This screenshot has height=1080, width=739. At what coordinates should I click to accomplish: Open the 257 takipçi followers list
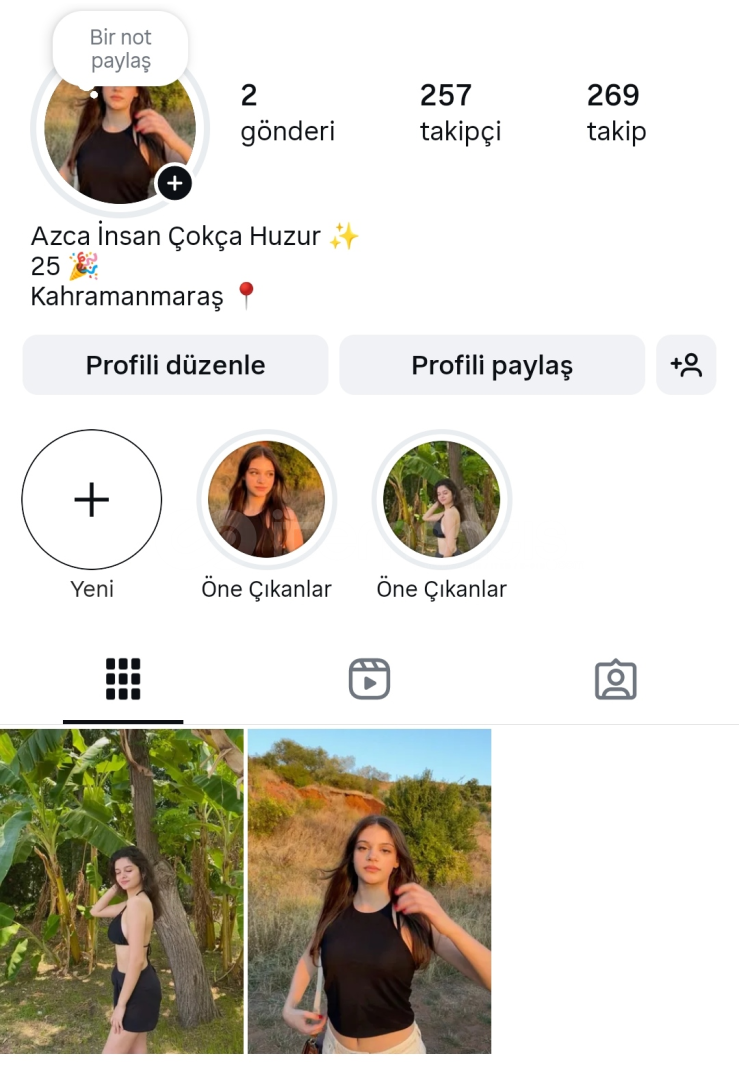(460, 113)
